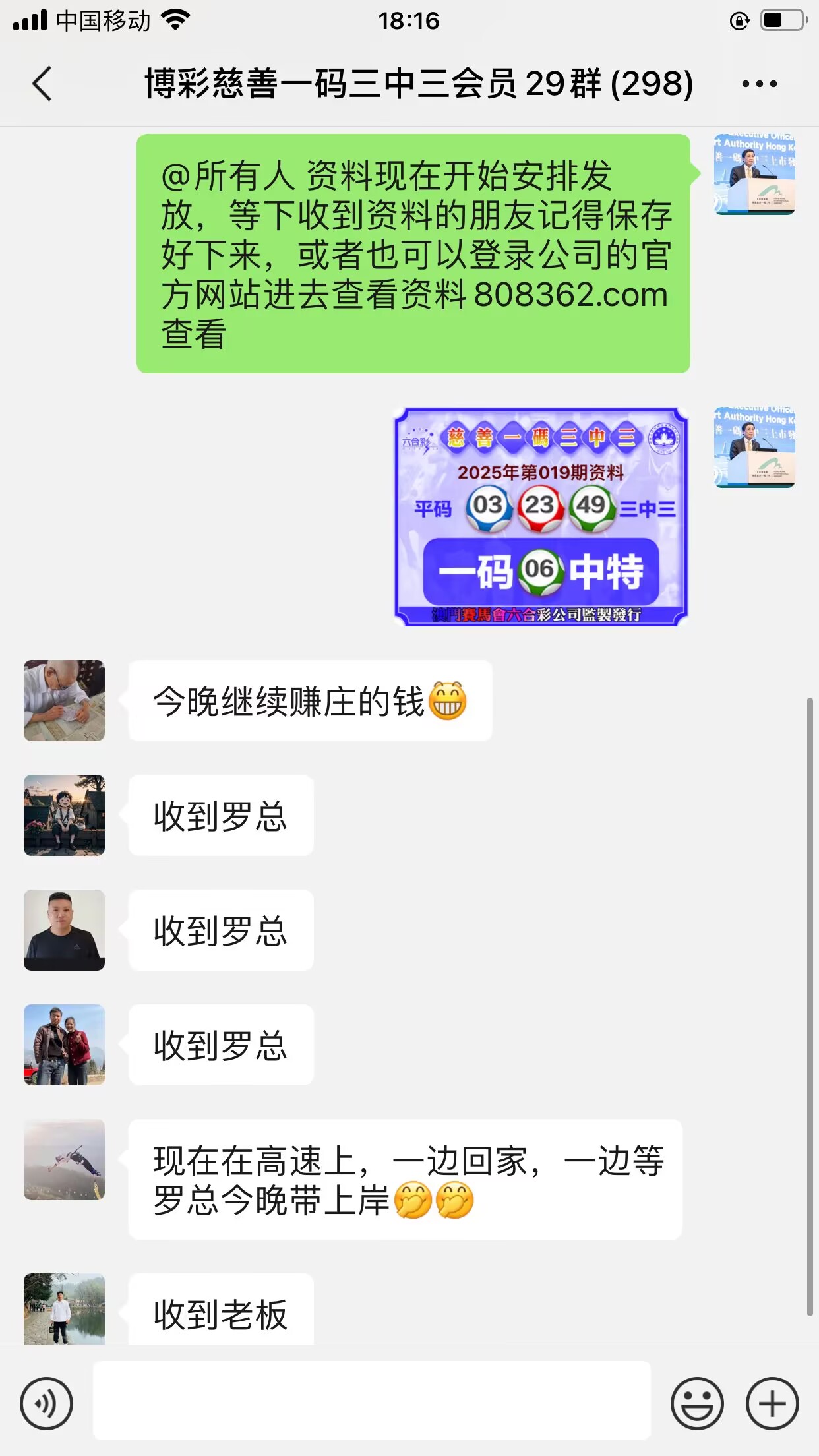Go back from the group chat
Screen dimensions: 819x1456
coord(42,84)
